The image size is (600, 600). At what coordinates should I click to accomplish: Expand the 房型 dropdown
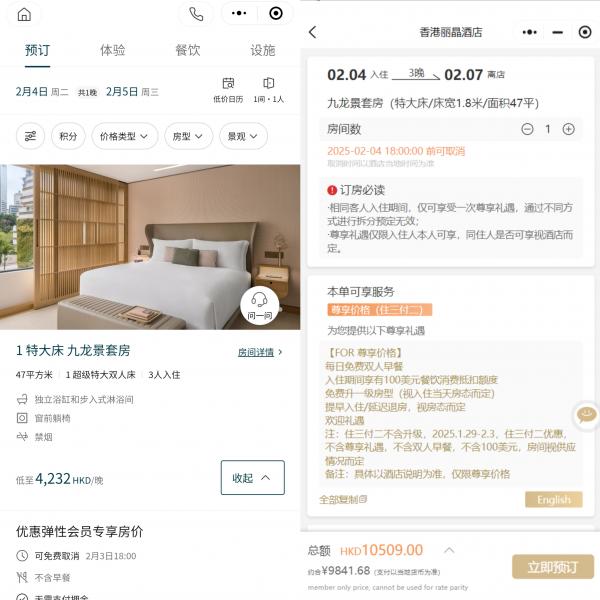188,135
